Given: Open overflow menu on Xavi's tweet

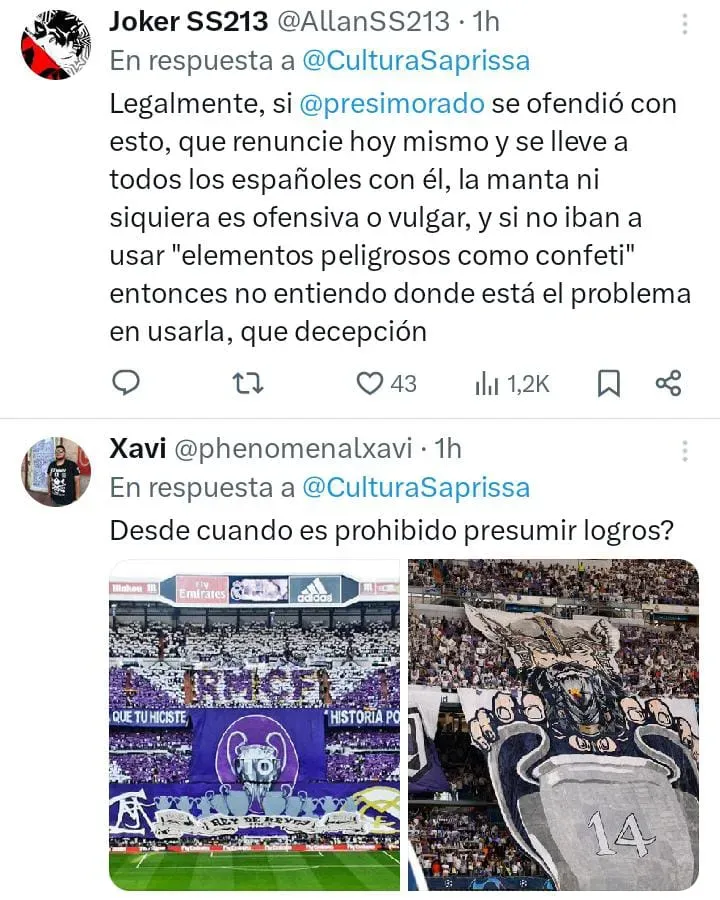Looking at the screenshot, I should point(685,451).
